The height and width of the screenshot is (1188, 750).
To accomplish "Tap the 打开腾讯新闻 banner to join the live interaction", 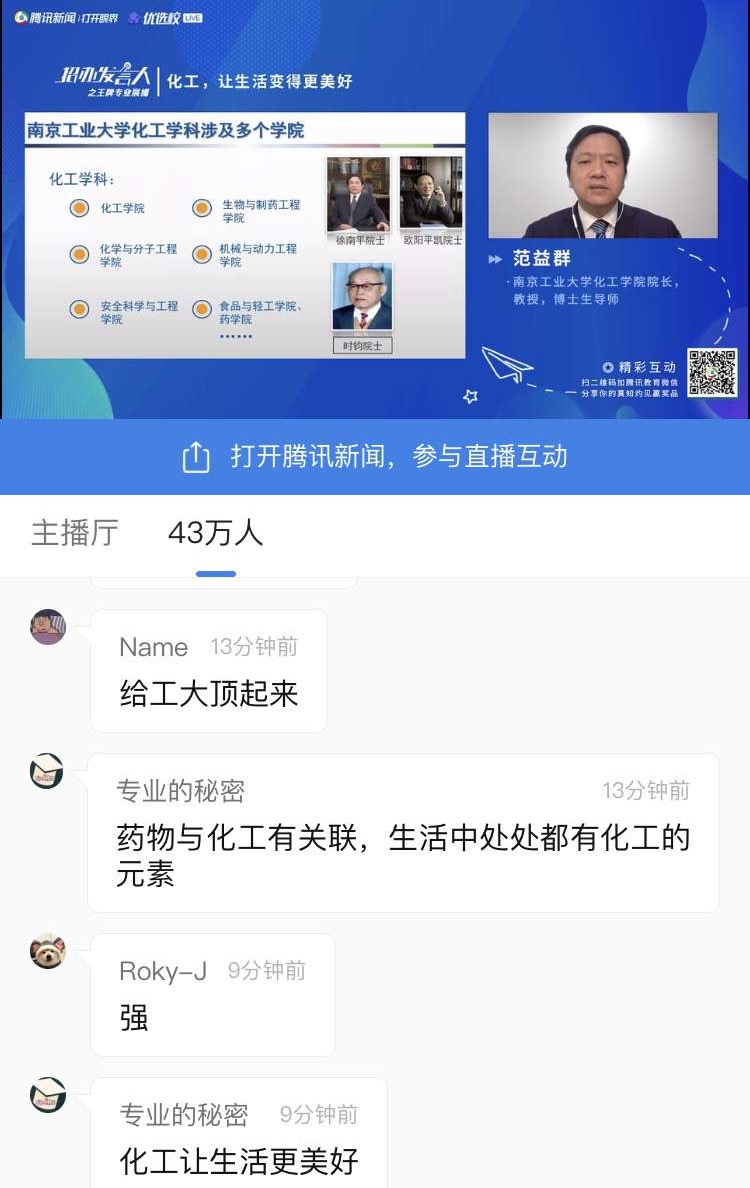I will [375, 457].
